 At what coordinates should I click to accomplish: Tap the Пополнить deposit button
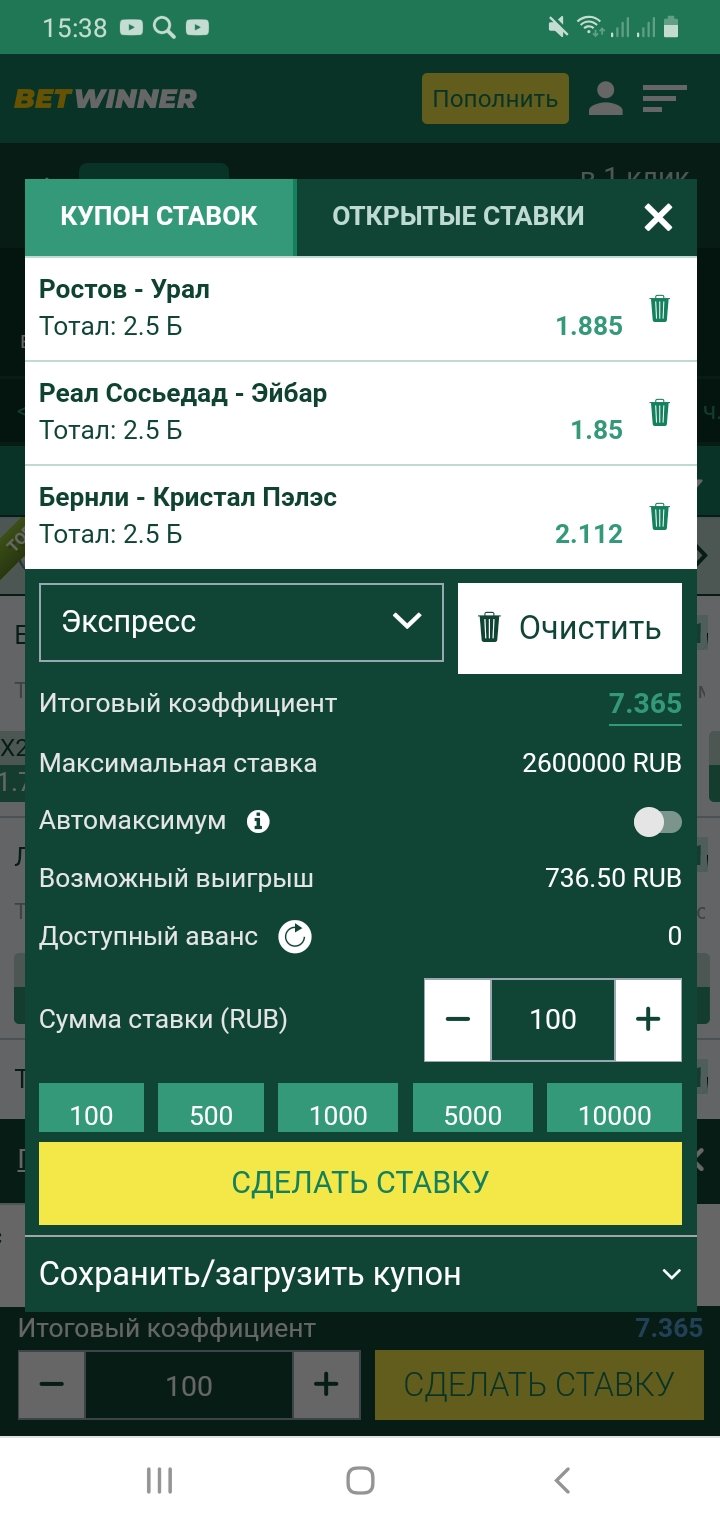tap(495, 99)
